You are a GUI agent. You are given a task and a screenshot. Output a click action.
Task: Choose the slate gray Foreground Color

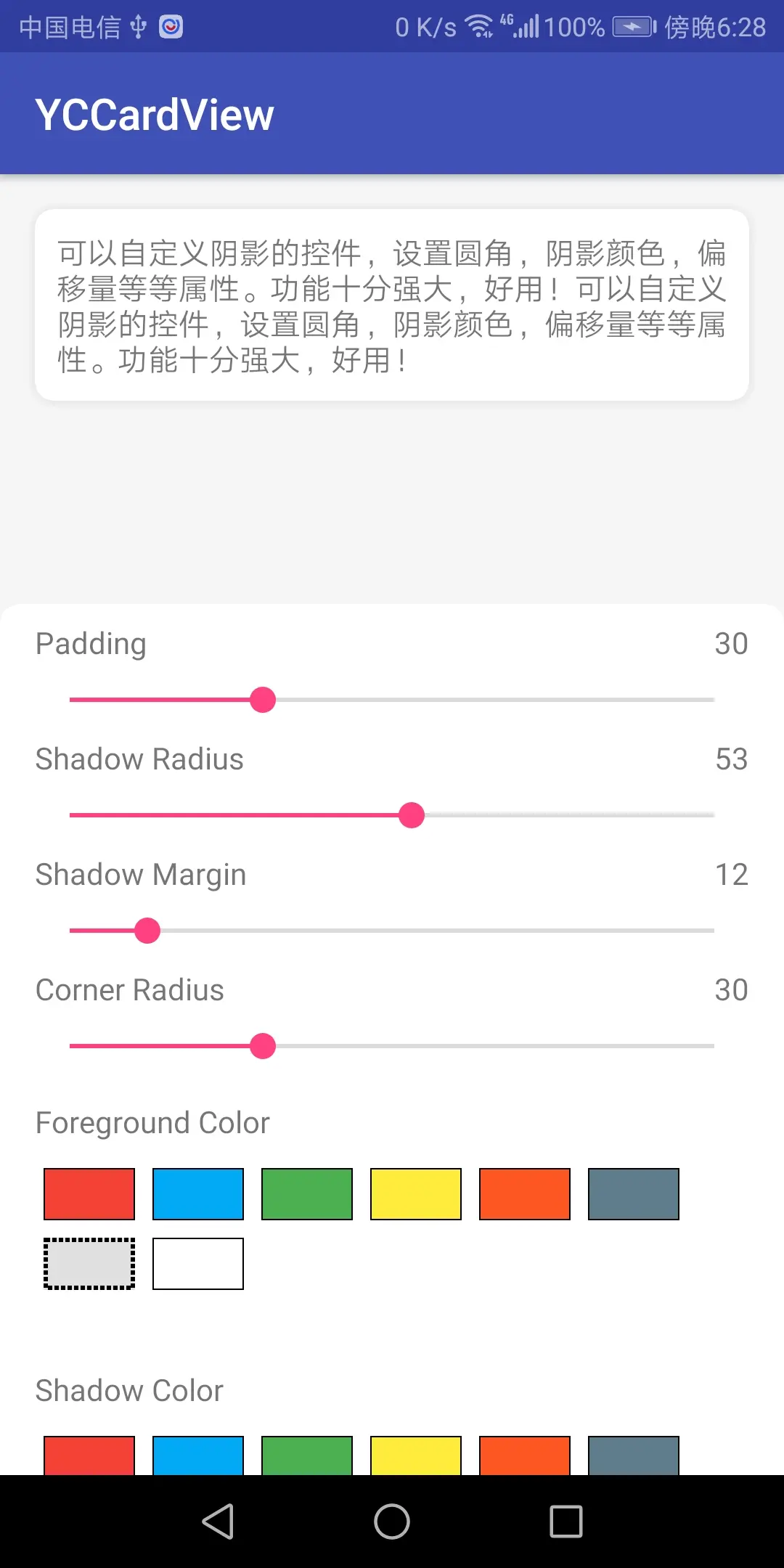click(634, 1194)
